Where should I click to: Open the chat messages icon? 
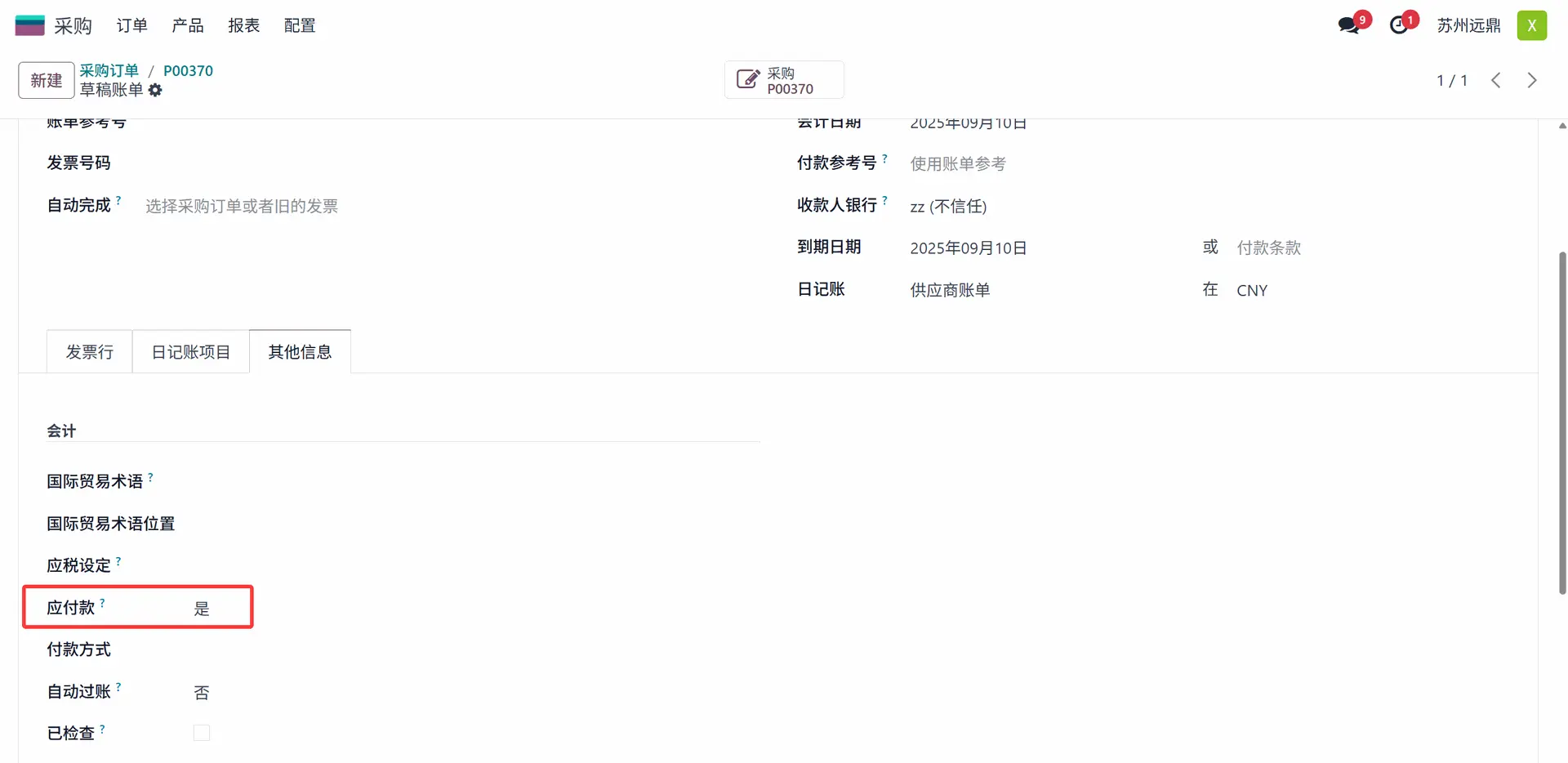click(x=1350, y=25)
